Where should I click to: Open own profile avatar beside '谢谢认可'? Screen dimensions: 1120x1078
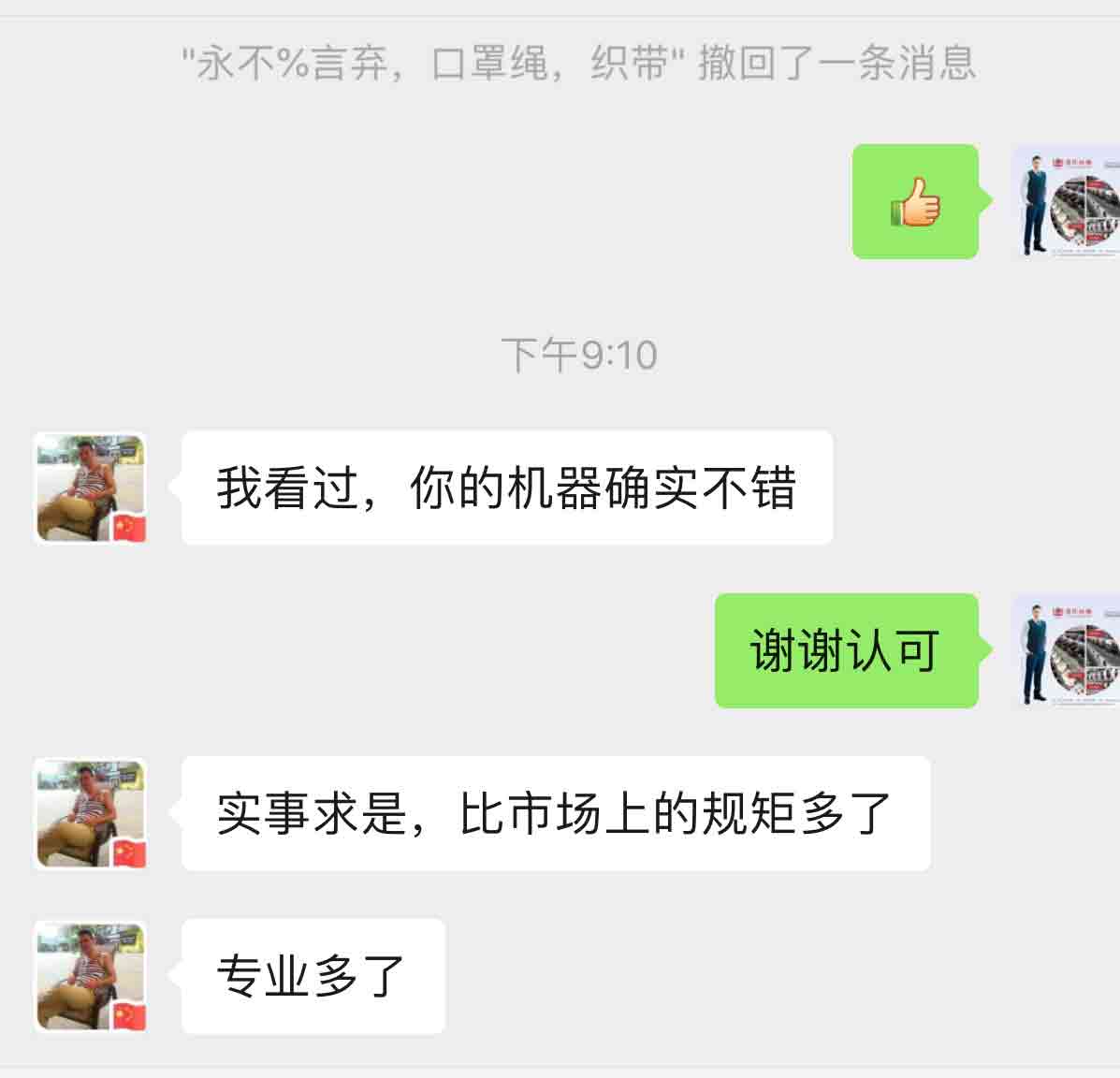pyautogui.click(x=1067, y=651)
